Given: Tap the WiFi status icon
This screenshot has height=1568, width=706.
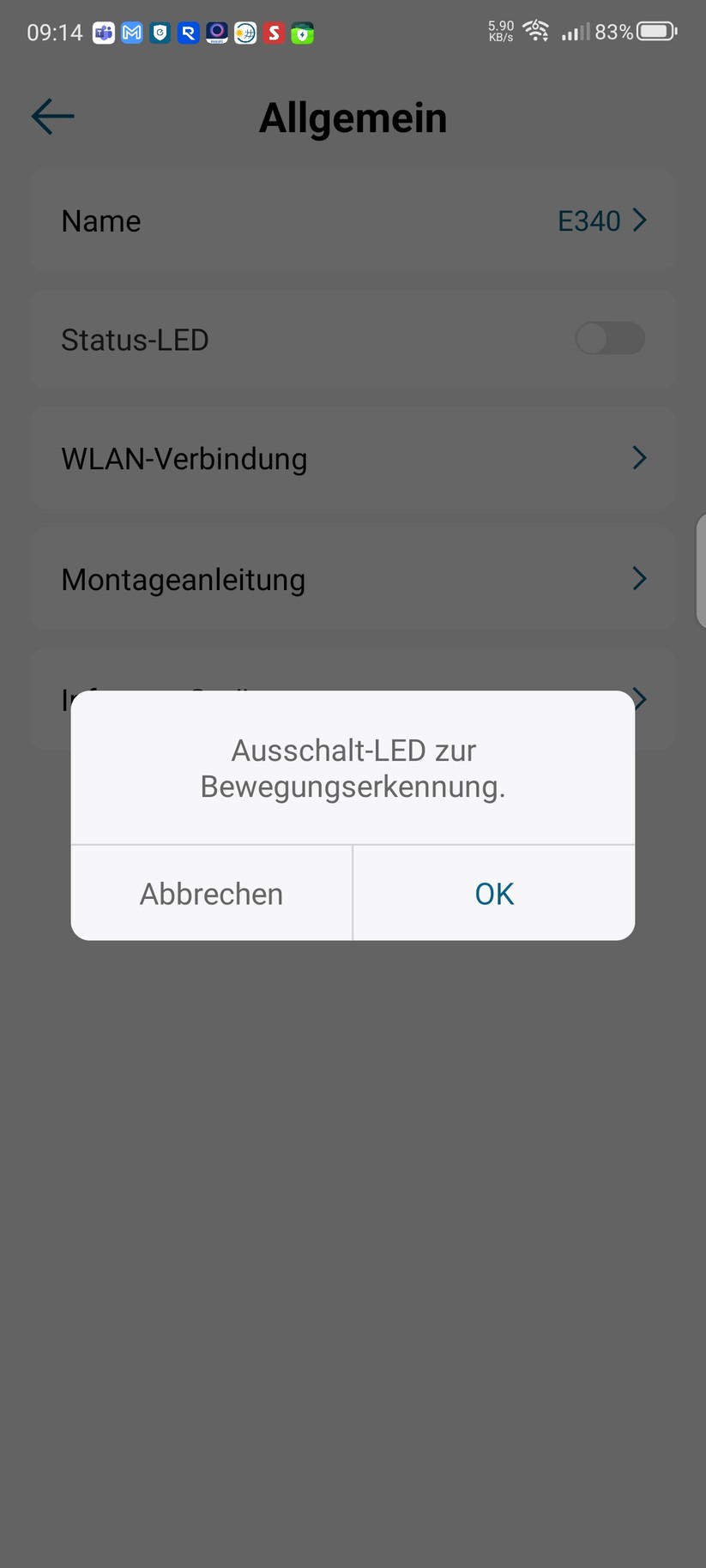Looking at the screenshot, I should coord(536,31).
